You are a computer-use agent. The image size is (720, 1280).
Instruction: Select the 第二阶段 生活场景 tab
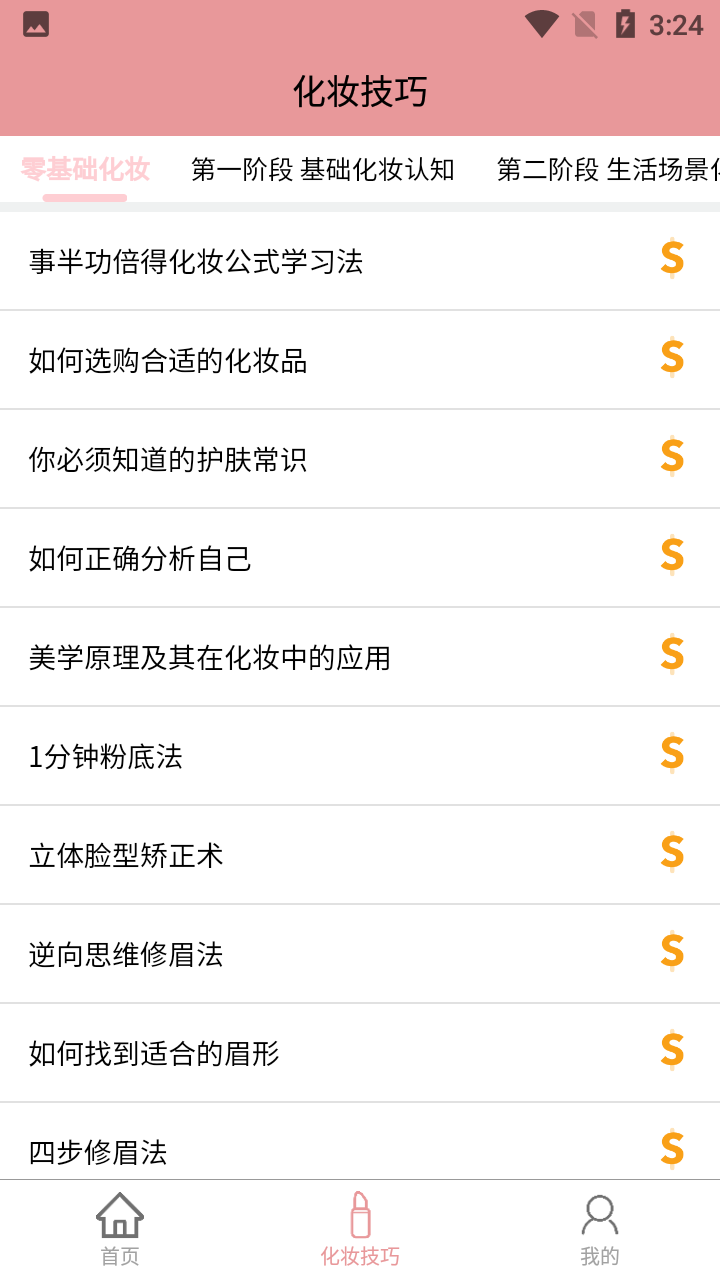click(608, 170)
